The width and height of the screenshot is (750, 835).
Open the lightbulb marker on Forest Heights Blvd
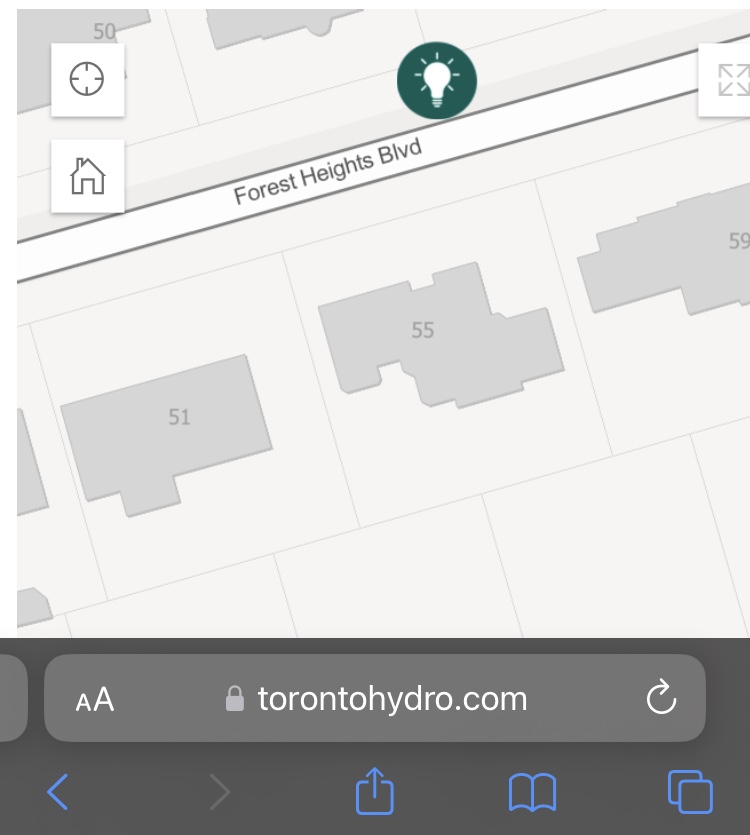pos(437,80)
